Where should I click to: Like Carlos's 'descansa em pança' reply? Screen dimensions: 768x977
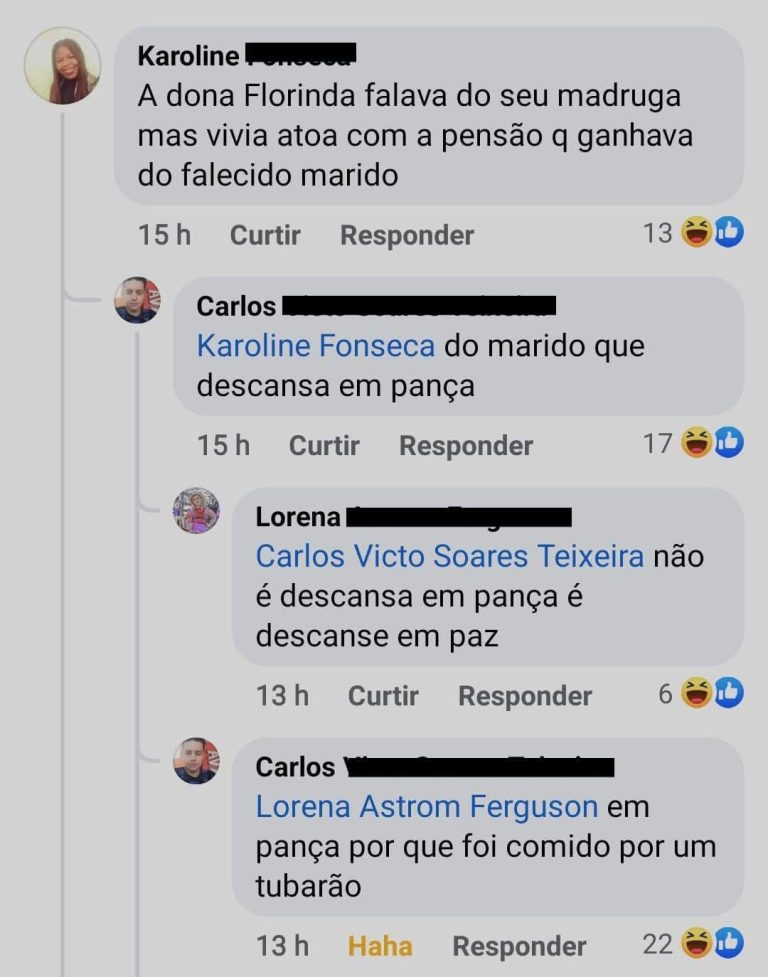pyautogui.click(x=324, y=445)
